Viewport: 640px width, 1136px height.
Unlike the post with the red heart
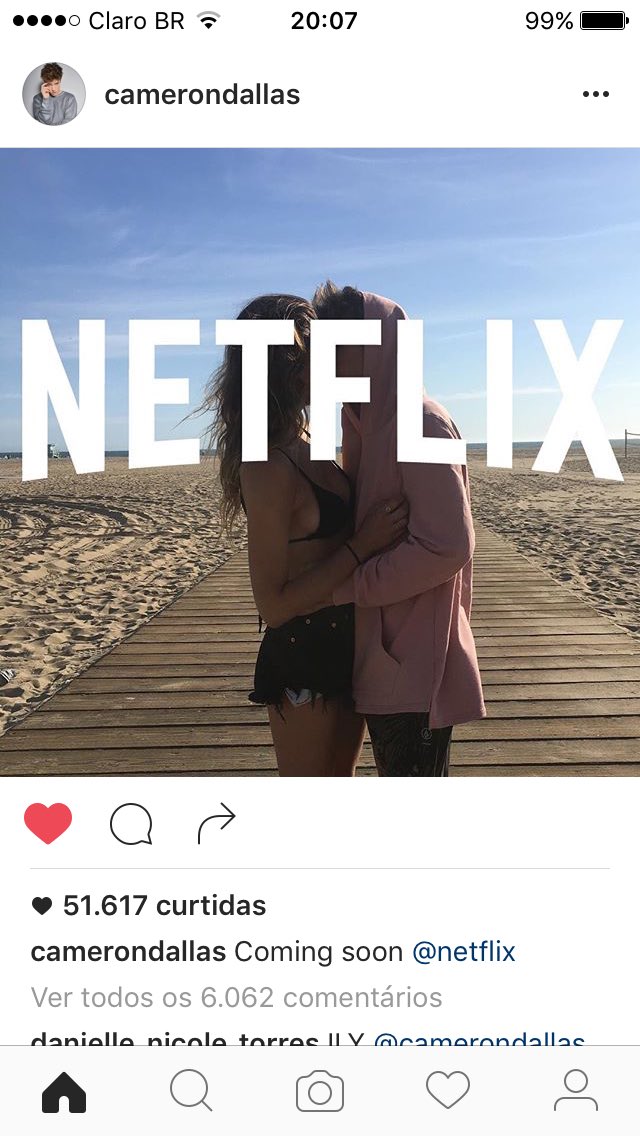(48, 823)
